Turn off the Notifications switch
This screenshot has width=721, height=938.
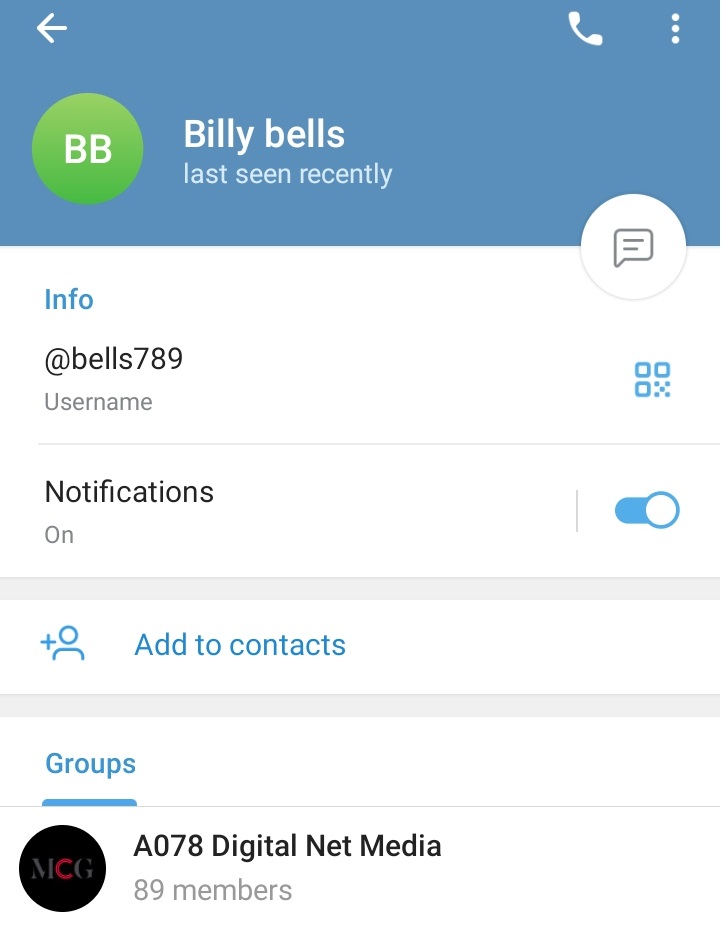[x=646, y=510]
